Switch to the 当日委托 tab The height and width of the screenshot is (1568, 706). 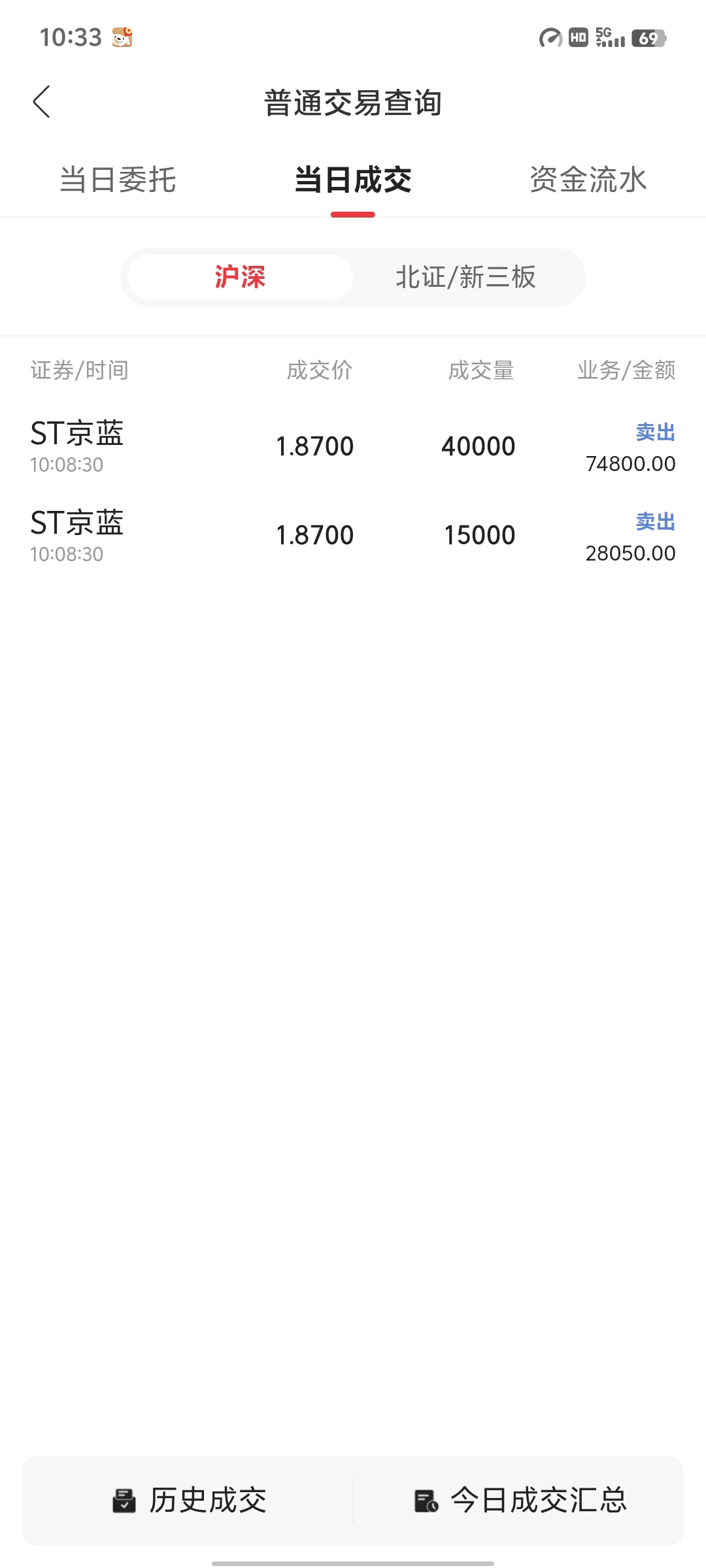tap(118, 180)
